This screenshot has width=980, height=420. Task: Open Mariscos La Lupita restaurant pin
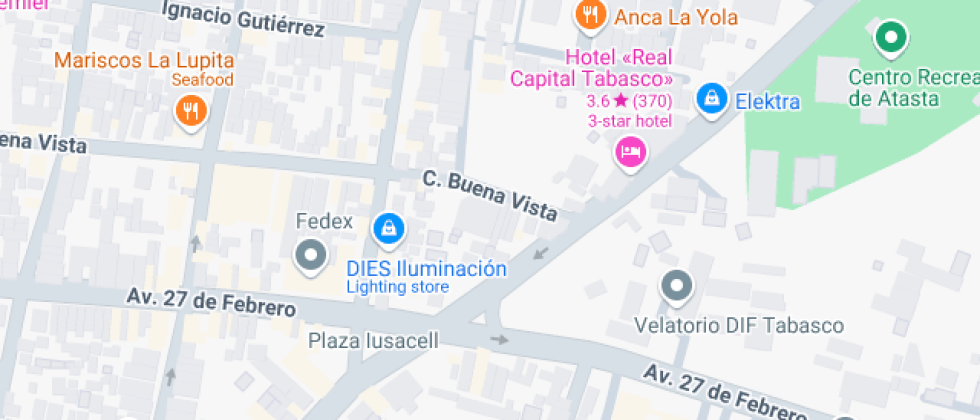tap(190, 109)
